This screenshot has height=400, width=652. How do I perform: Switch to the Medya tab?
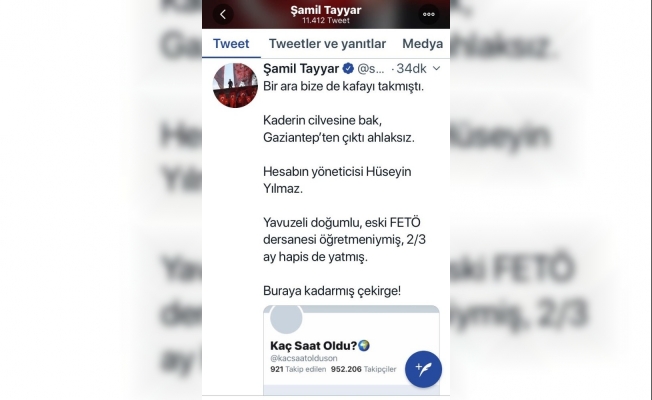click(422, 43)
